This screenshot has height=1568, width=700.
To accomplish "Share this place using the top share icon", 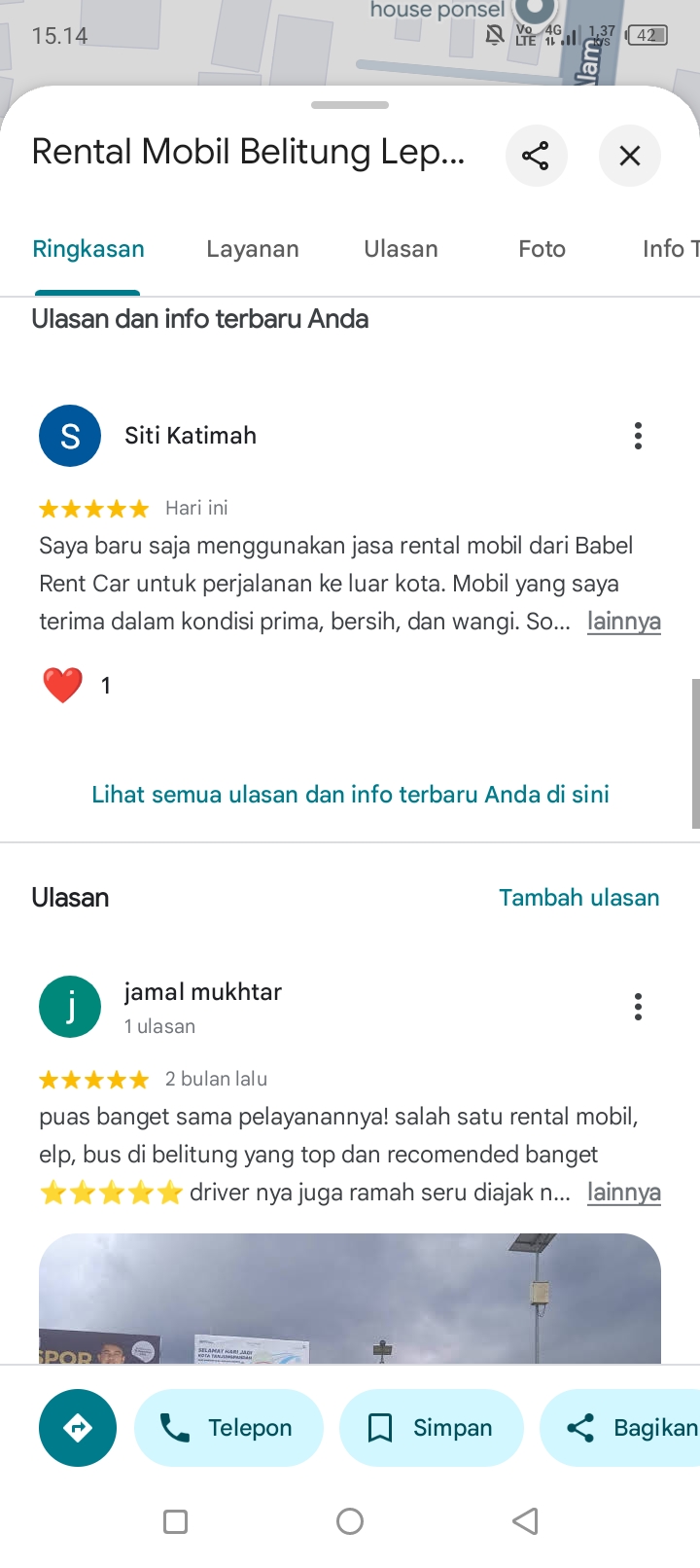I will [x=536, y=156].
